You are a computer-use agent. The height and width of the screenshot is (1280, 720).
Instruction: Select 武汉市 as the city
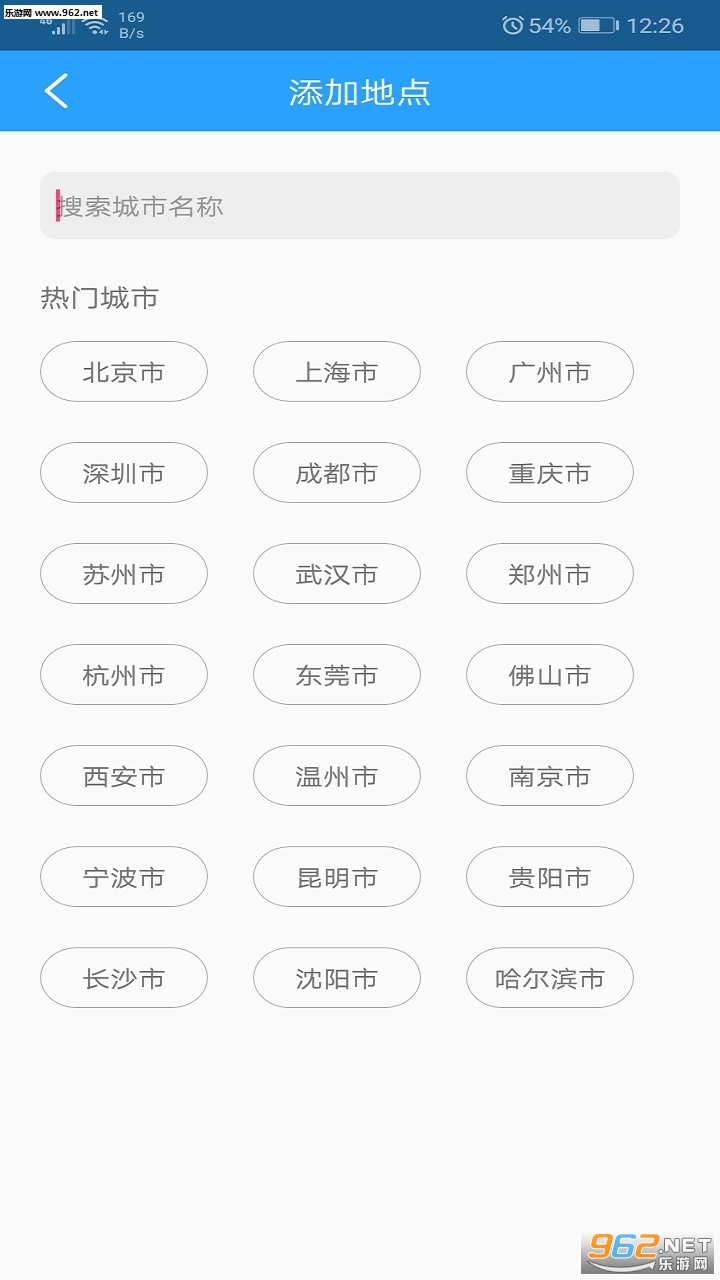coord(337,574)
